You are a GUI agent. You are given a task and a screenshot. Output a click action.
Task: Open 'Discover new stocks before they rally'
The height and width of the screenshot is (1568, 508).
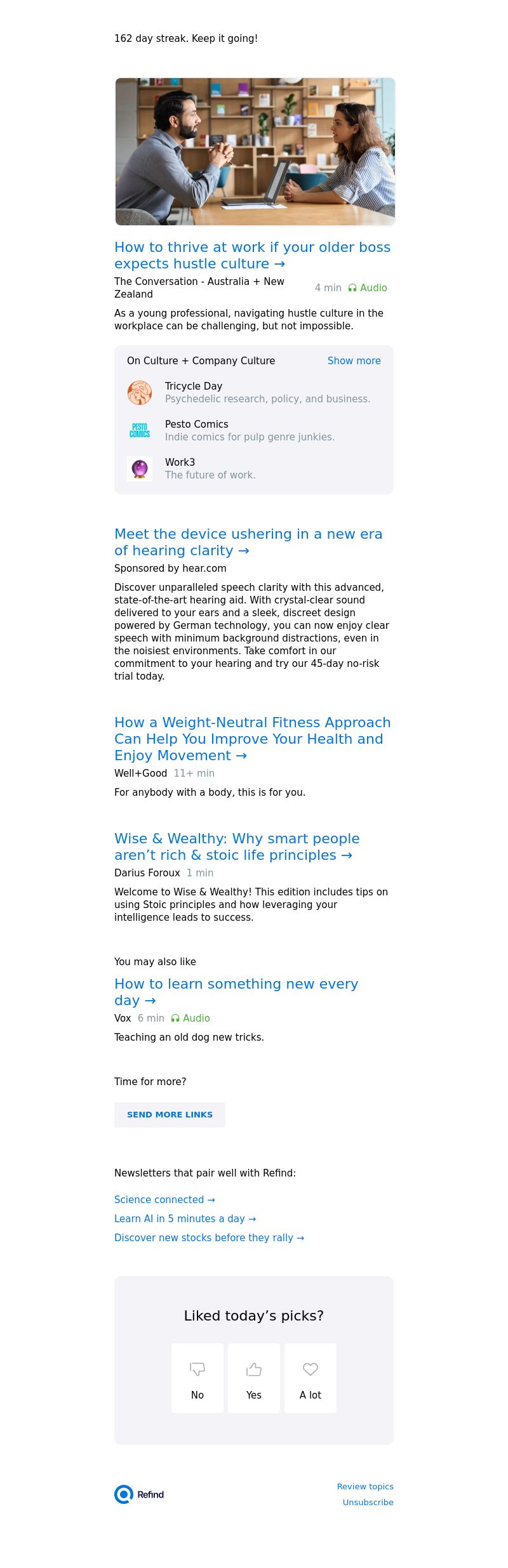tap(209, 1238)
